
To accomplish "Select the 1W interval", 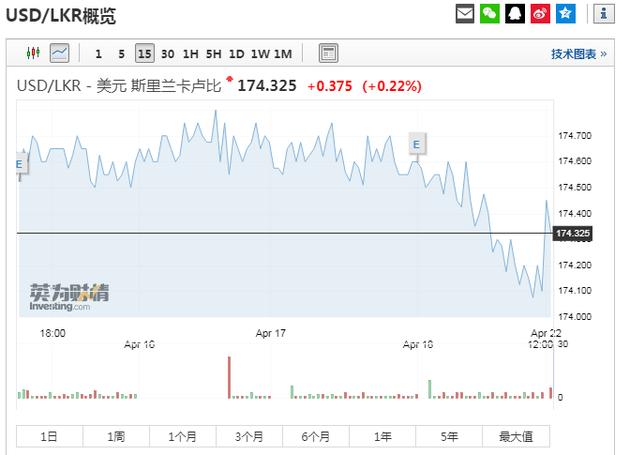I will tap(260, 54).
